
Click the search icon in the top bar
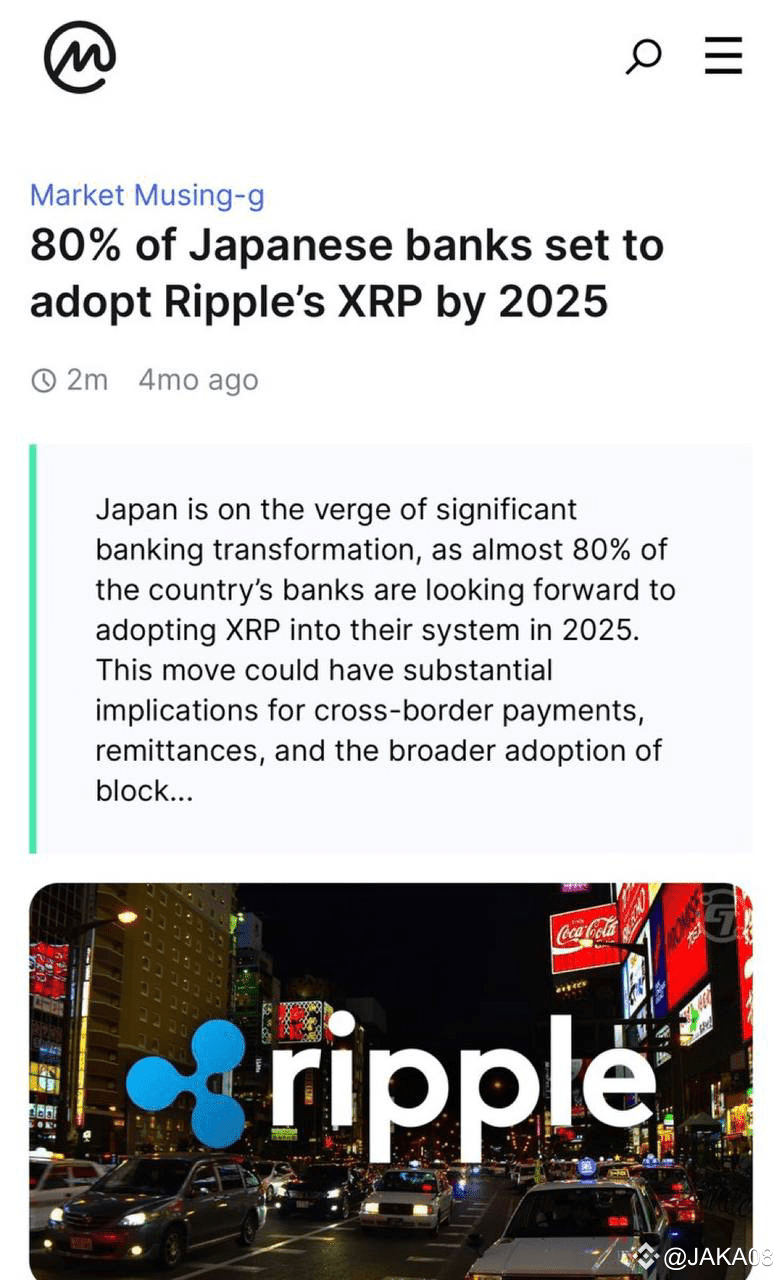coord(644,57)
